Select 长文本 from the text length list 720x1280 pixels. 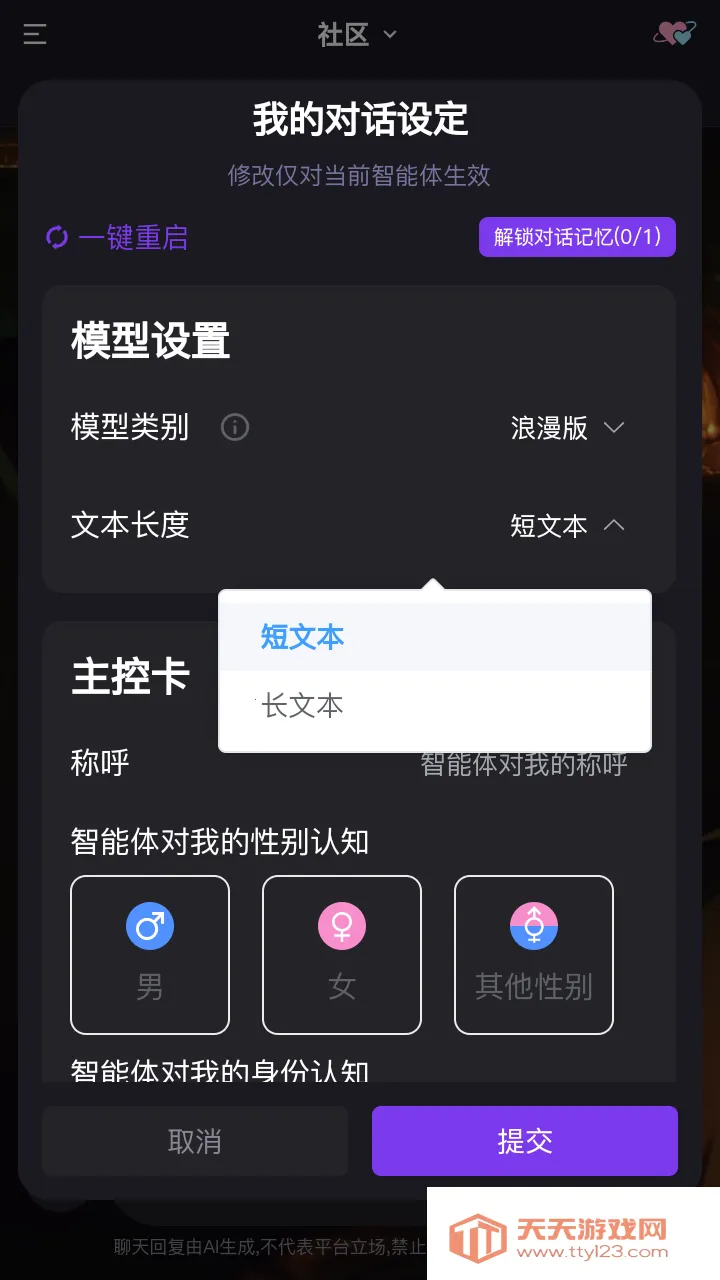click(303, 706)
